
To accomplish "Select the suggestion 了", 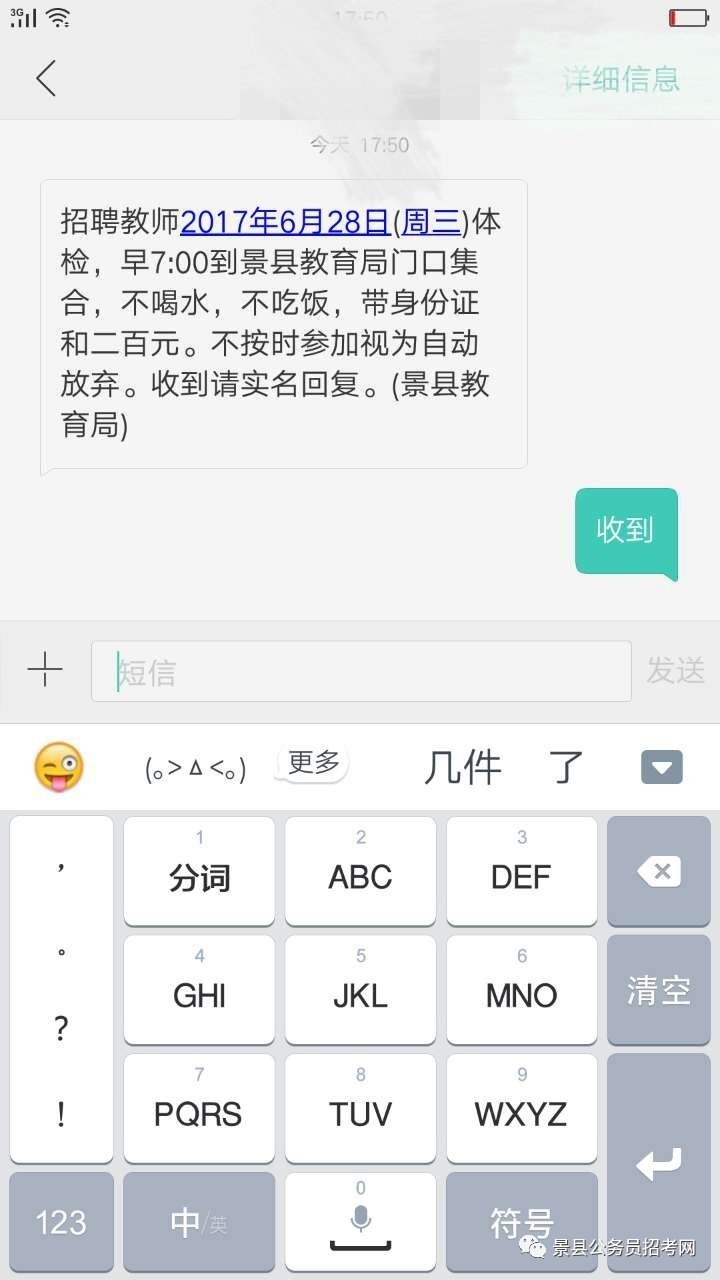I will tap(566, 768).
